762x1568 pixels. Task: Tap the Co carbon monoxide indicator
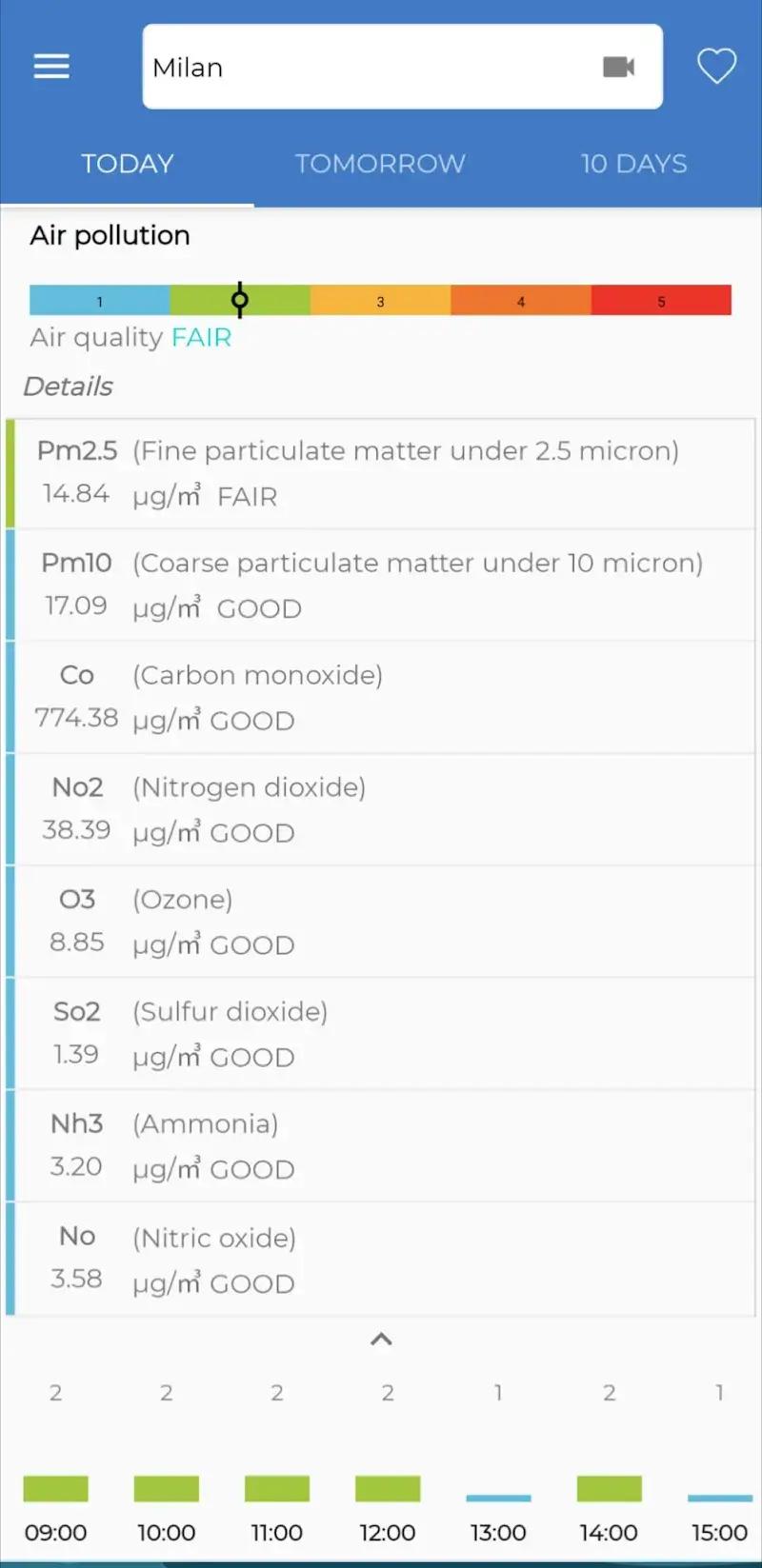pos(10,696)
